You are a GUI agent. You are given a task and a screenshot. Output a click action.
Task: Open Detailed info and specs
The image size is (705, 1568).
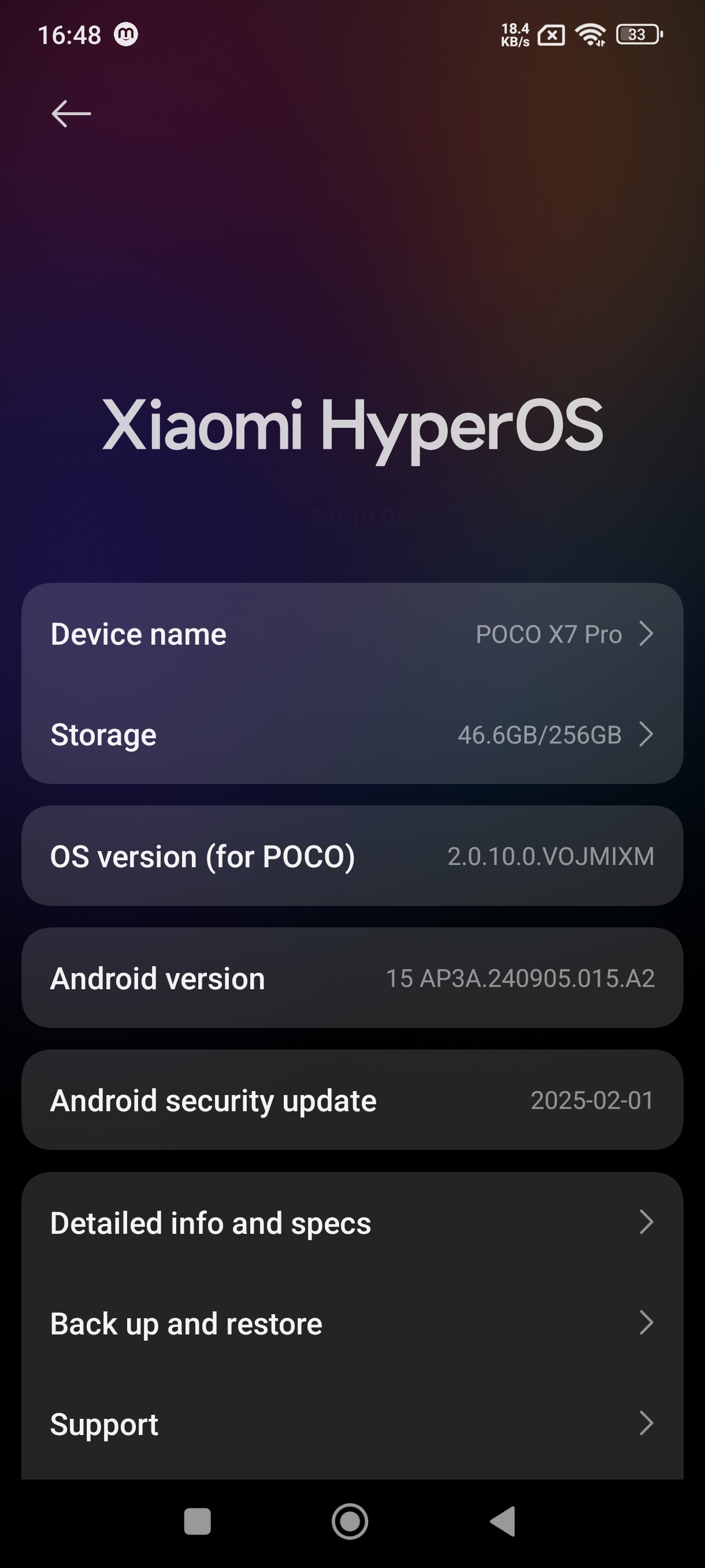click(351, 1223)
